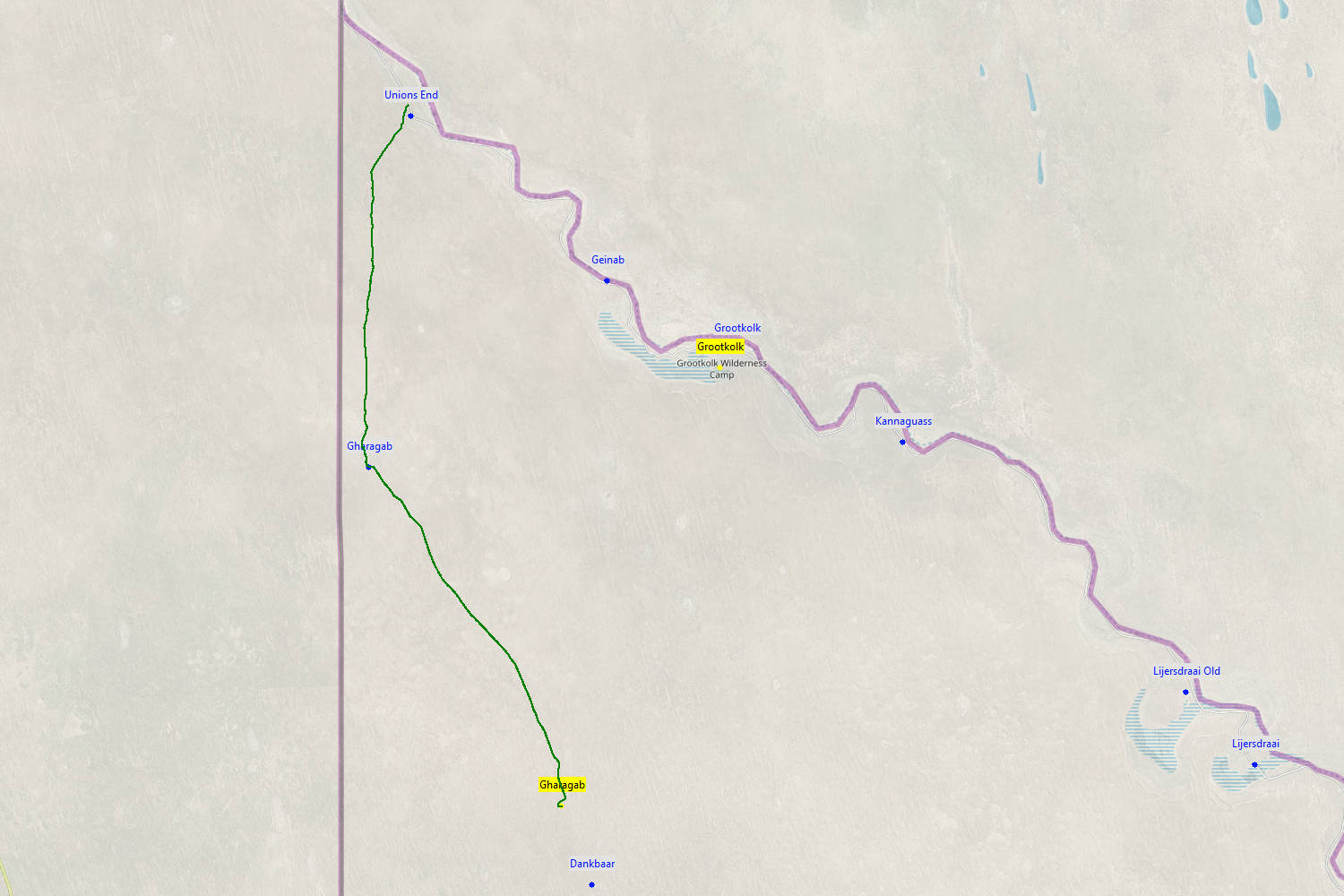Open the Dankbaar waypoint marker
Image resolution: width=1344 pixels, height=896 pixels.
[x=591, y=884]
